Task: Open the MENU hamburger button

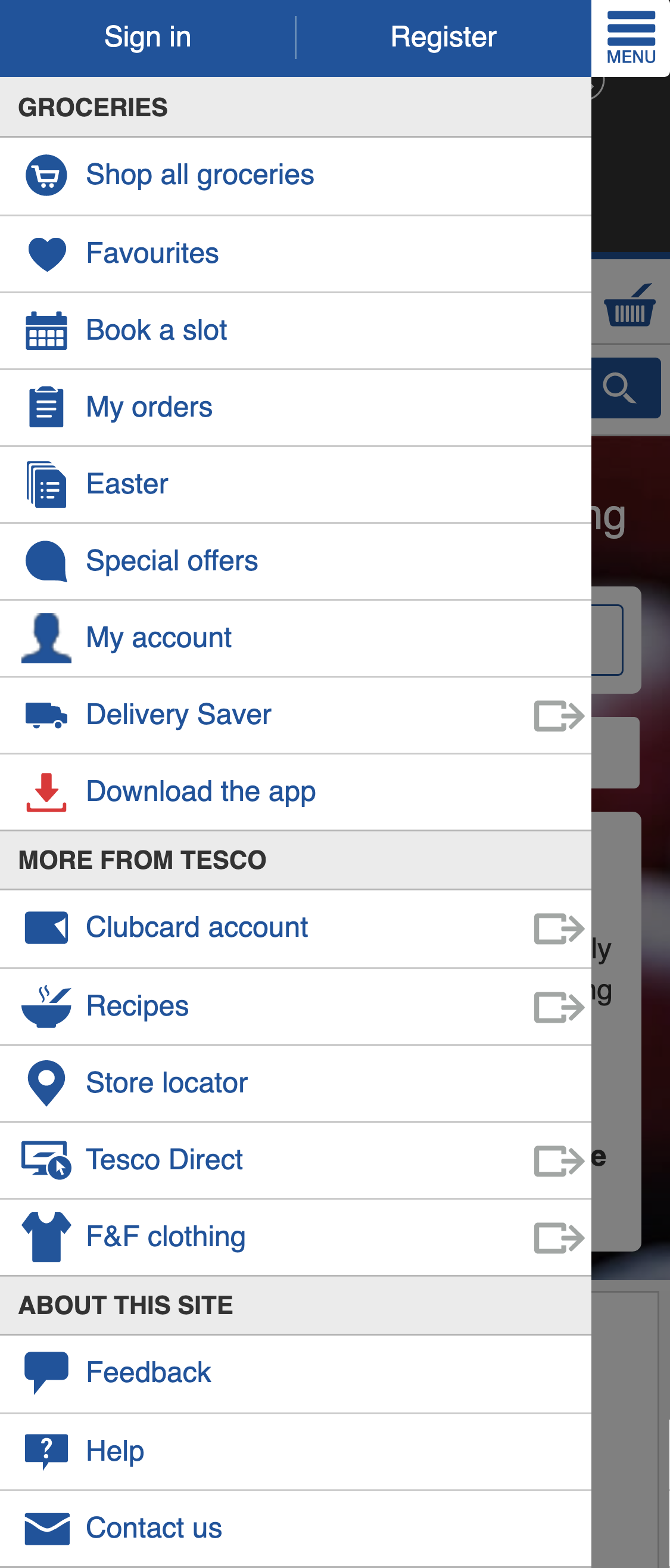Action: click(x=631, y=36)
